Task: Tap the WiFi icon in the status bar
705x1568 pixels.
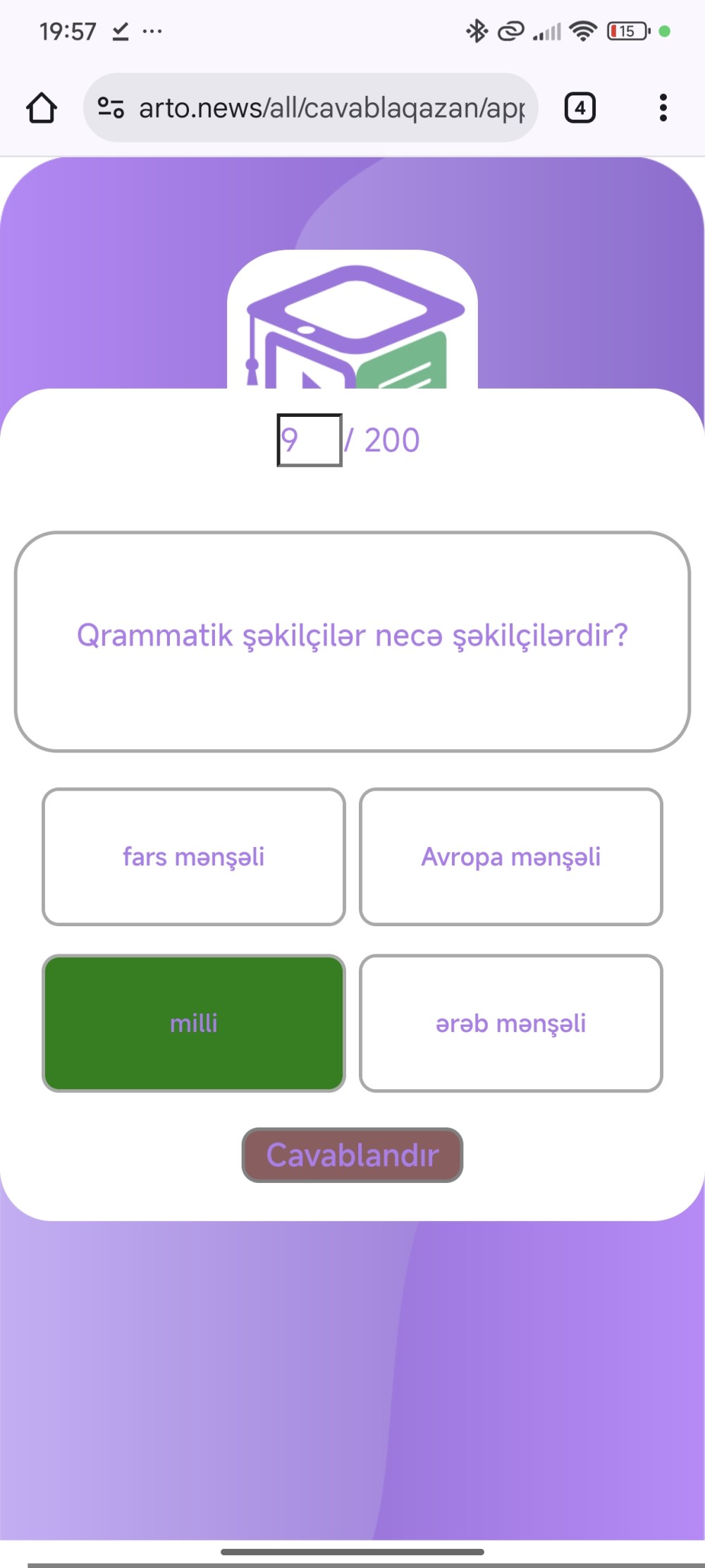Action: [581, 31]
